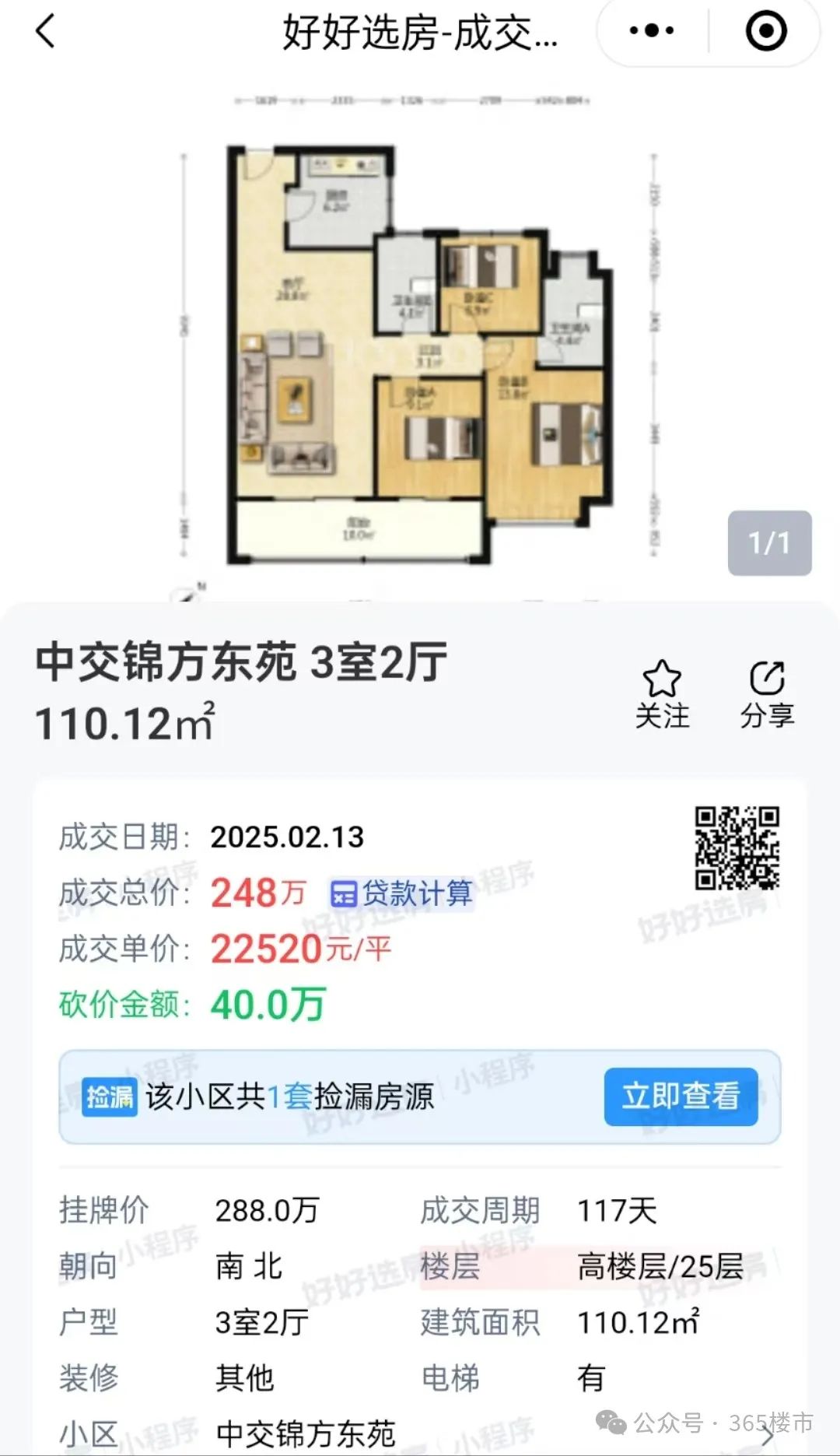Image resolution: width=840 pixels, height=1456 pixels.
Task: Open the 贷款计算 loan calculator
Action: 402,893
